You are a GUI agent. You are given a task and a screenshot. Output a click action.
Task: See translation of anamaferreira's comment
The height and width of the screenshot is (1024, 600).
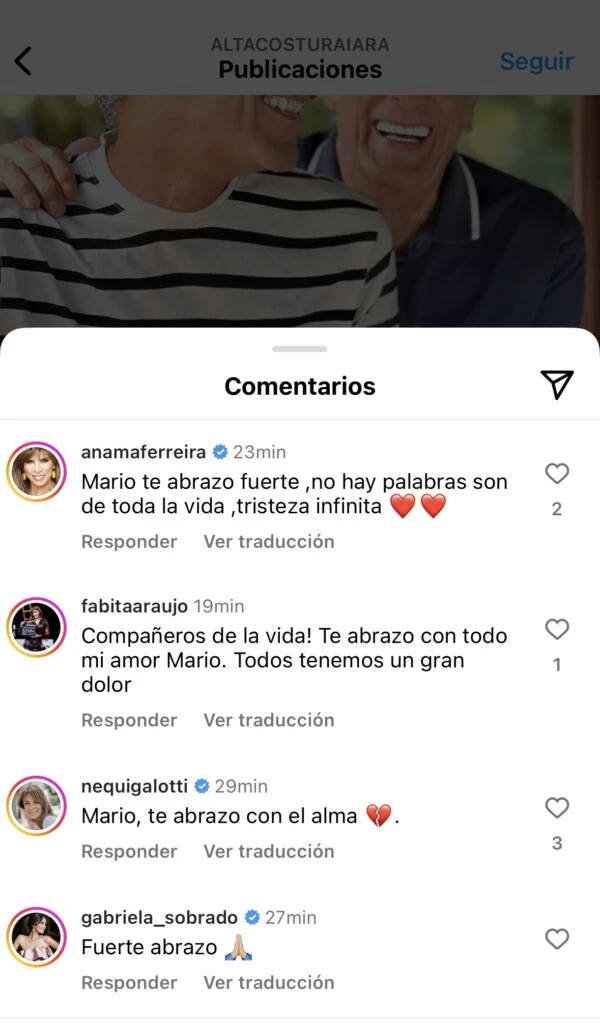point(269,541)
